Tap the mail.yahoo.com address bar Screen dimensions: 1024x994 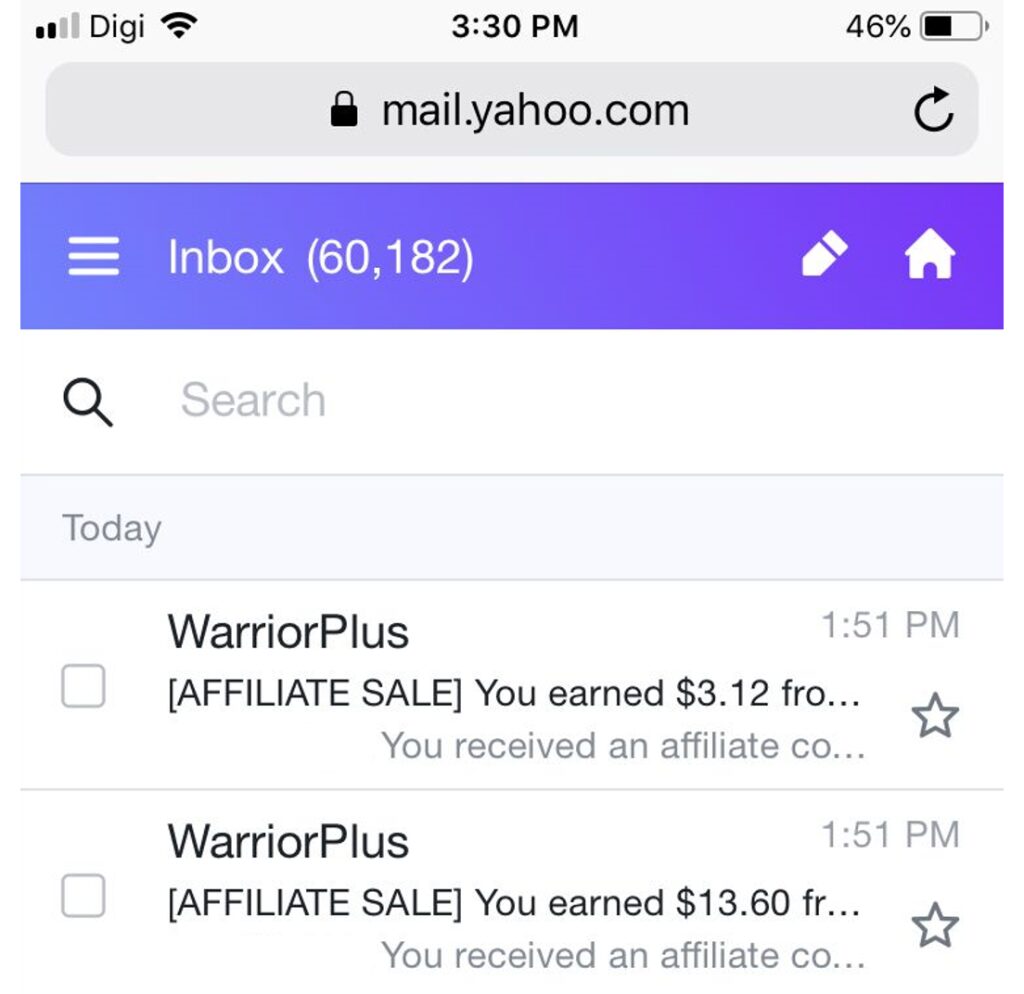coord(509,110)
